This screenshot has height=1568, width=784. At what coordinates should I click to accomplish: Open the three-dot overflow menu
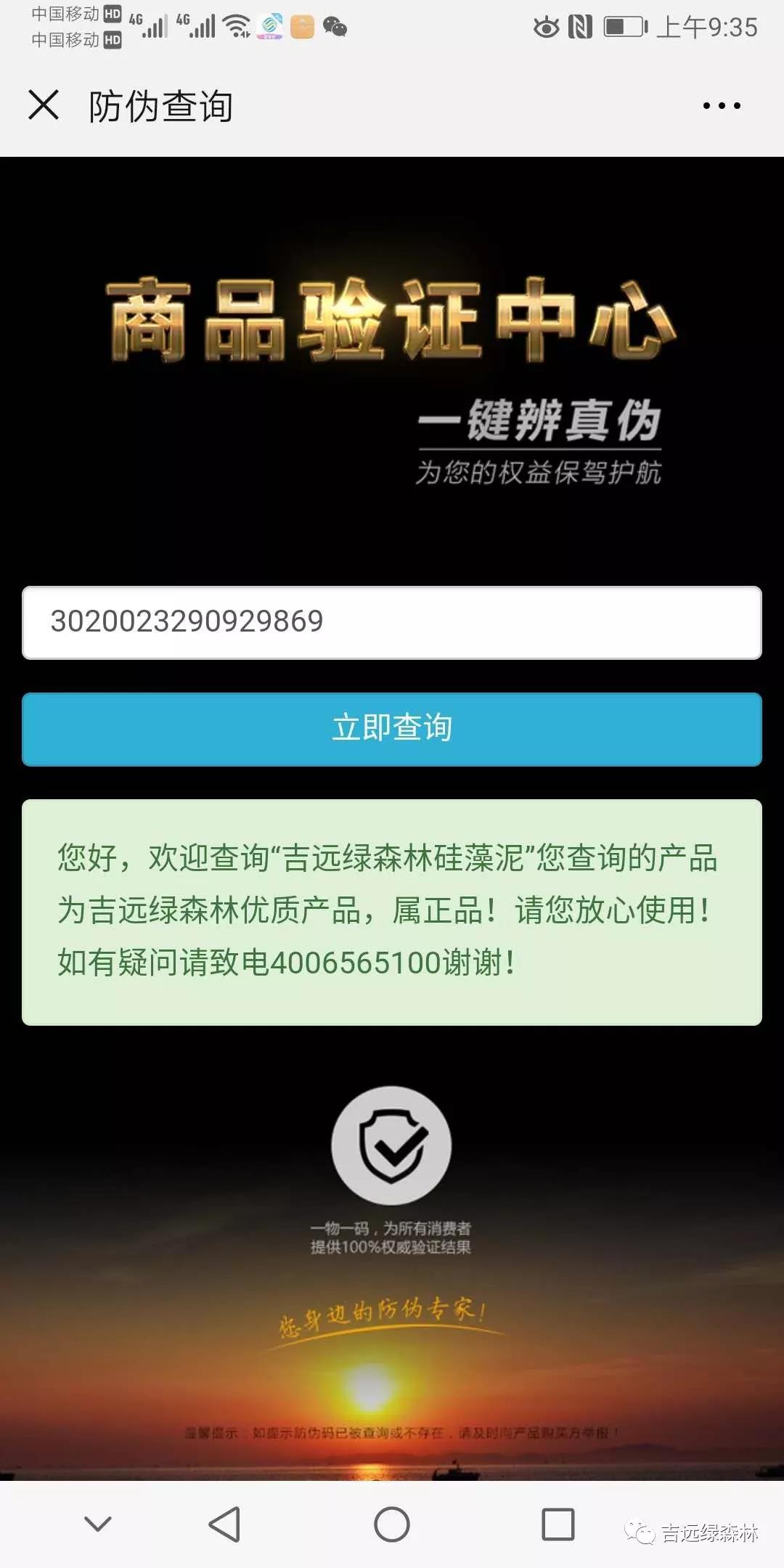(x=721, y=106)
